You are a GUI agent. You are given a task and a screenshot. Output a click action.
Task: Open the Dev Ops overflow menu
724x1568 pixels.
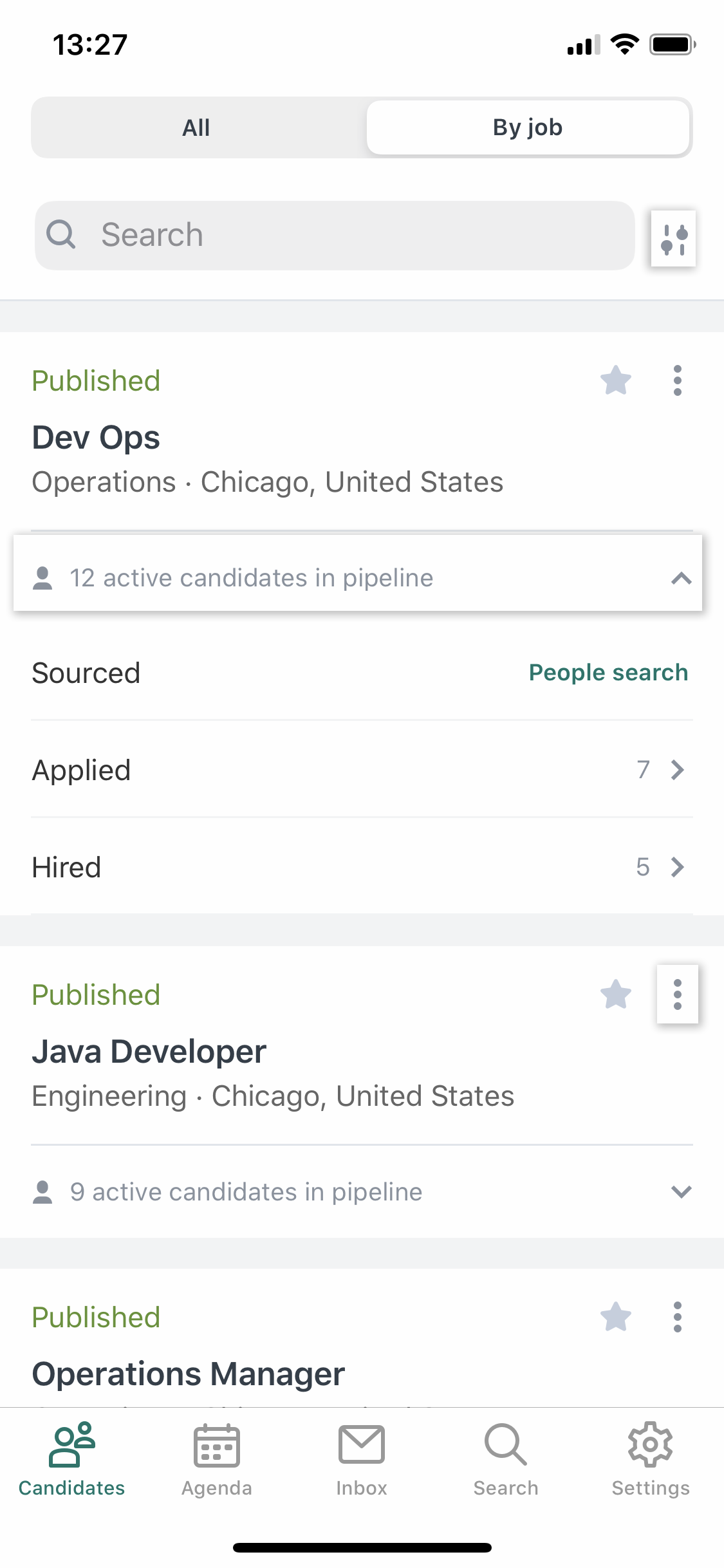[677, 380]
